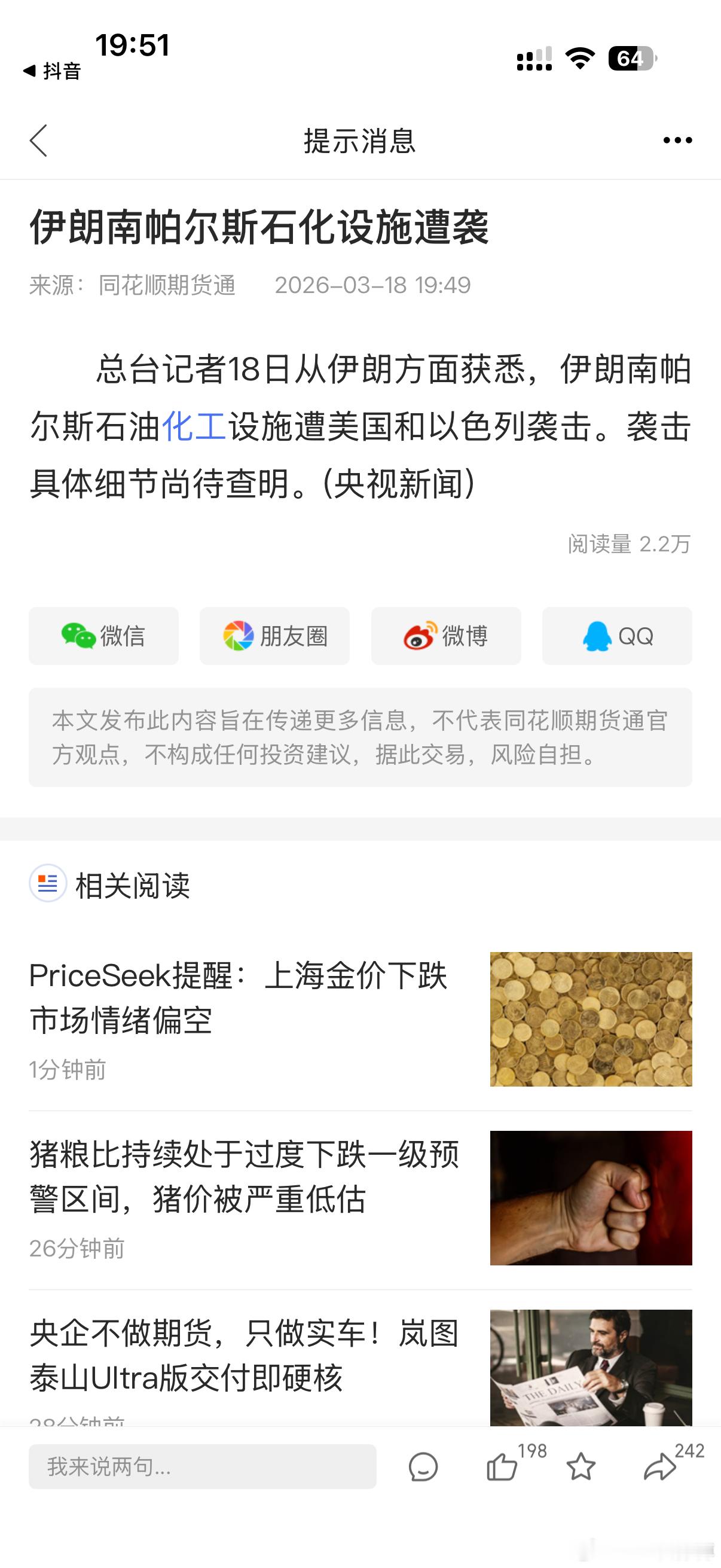View comments via the speech bubble icon
This screenshot has width=721, height=1568.
pos(423,1466)
